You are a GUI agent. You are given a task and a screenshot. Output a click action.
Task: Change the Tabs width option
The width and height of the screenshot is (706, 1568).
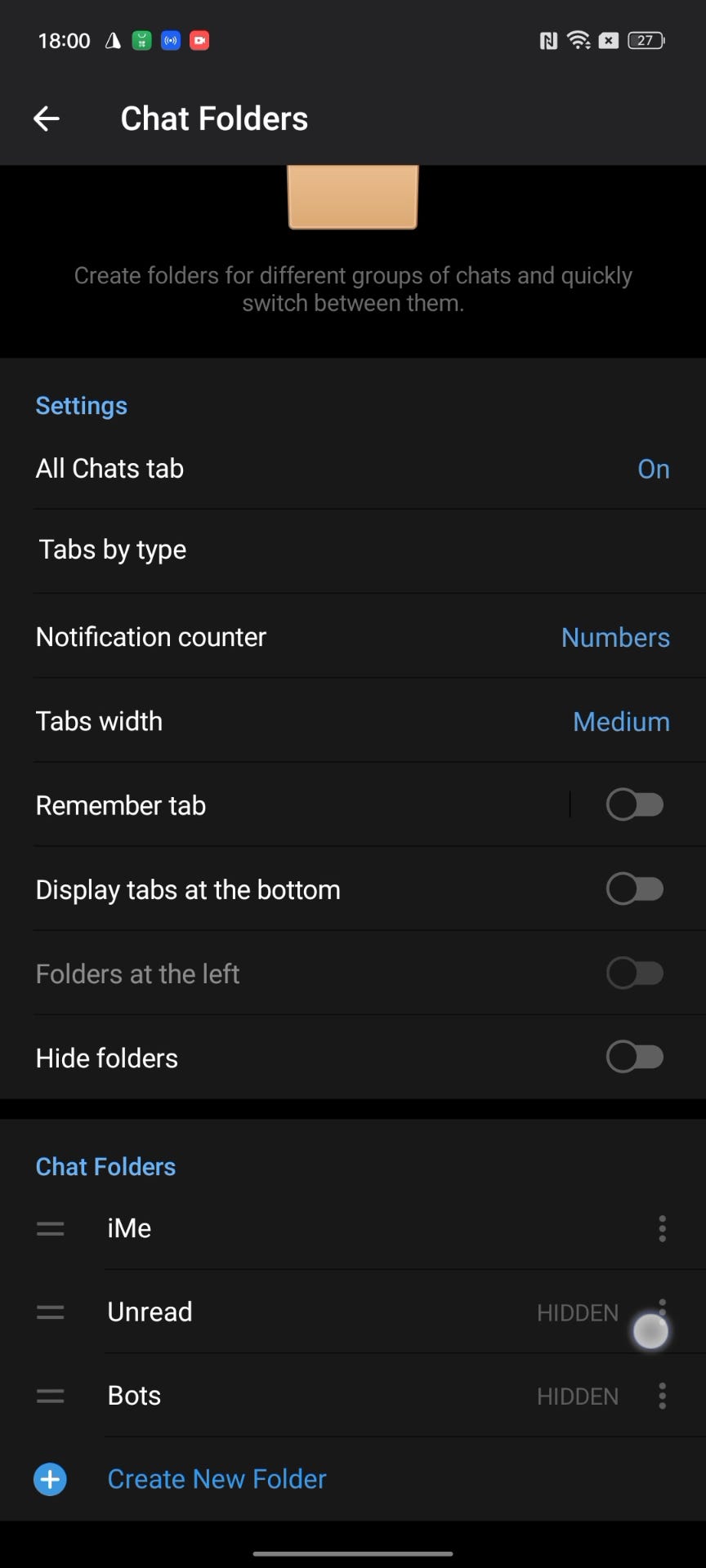click(353, 721)
